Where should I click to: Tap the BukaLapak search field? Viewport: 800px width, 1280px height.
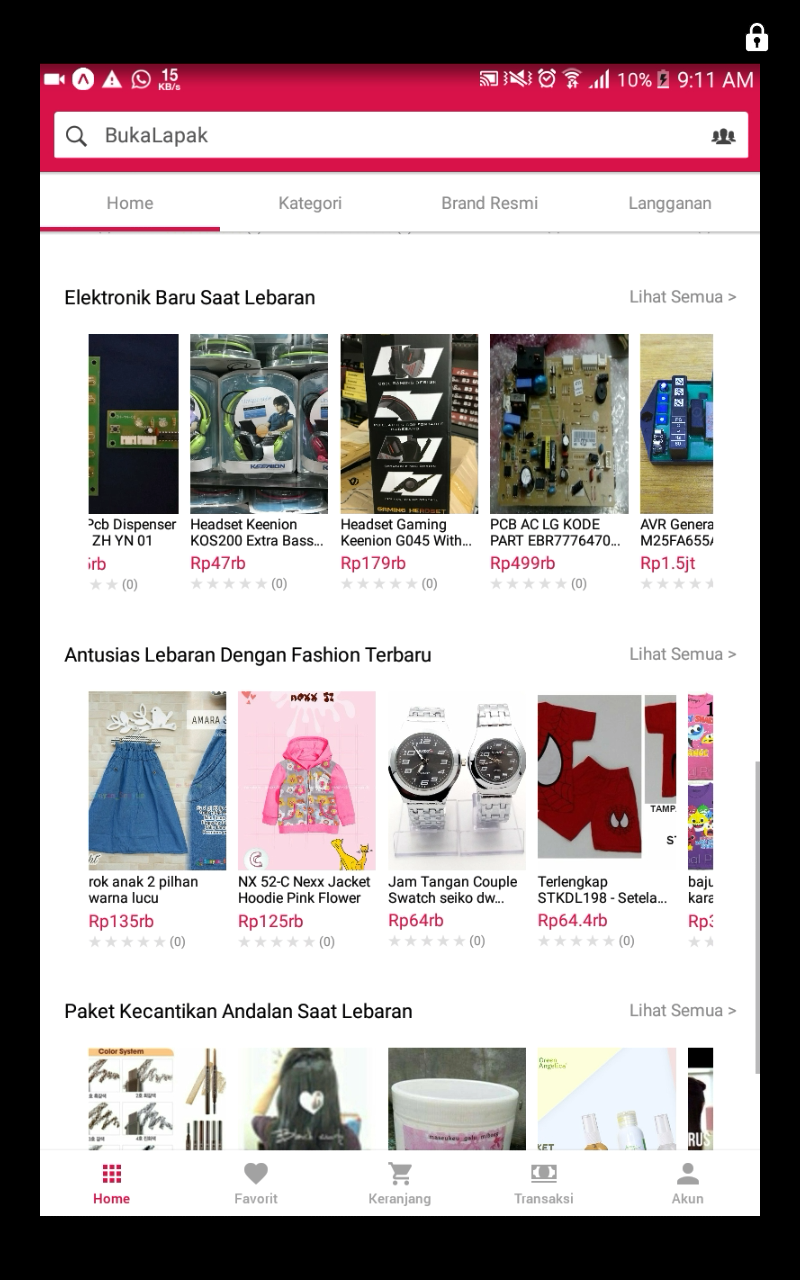tap(380, 136)
